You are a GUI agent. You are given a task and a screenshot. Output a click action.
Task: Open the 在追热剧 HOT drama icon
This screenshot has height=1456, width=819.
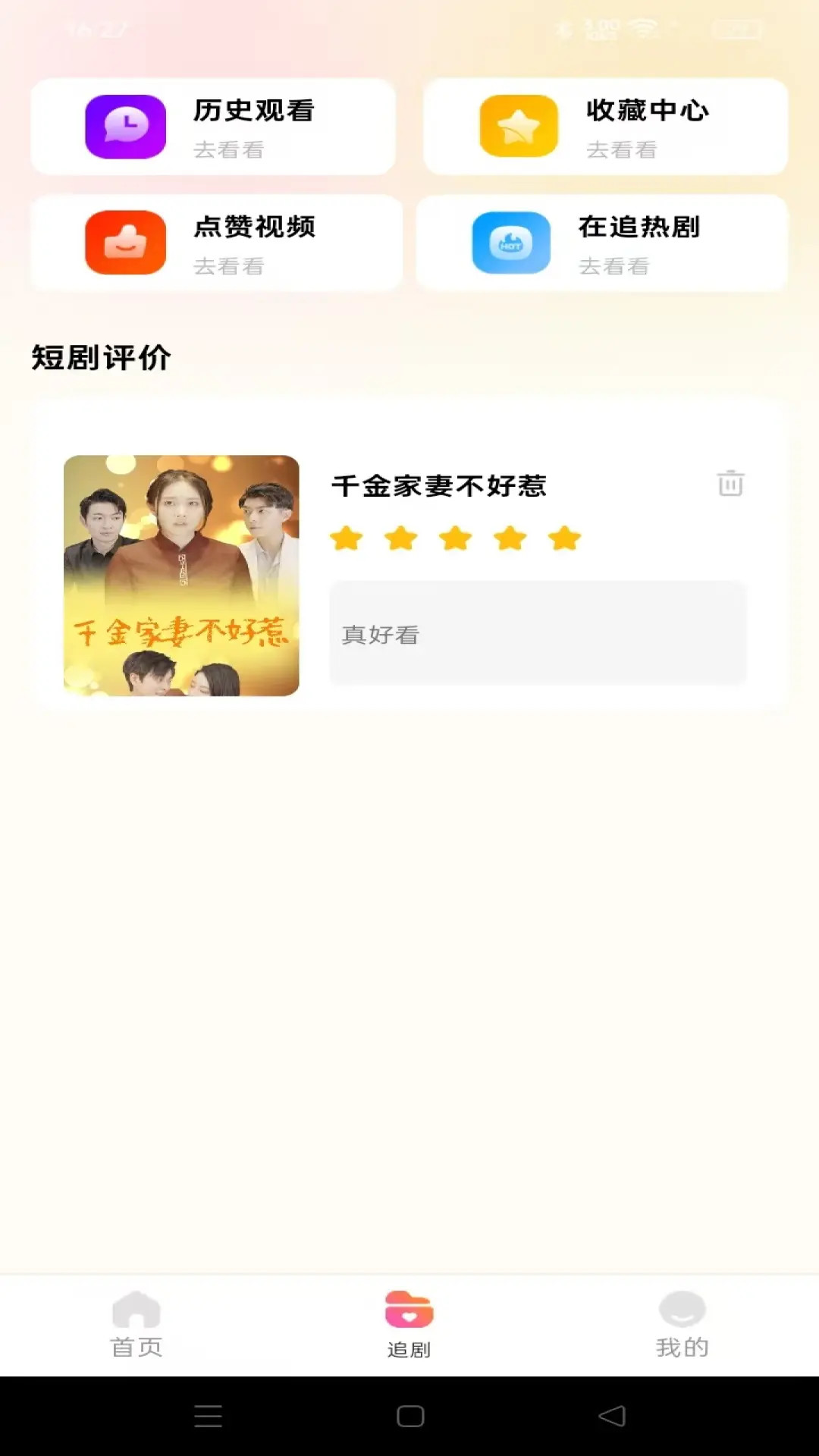coord(513,243)
